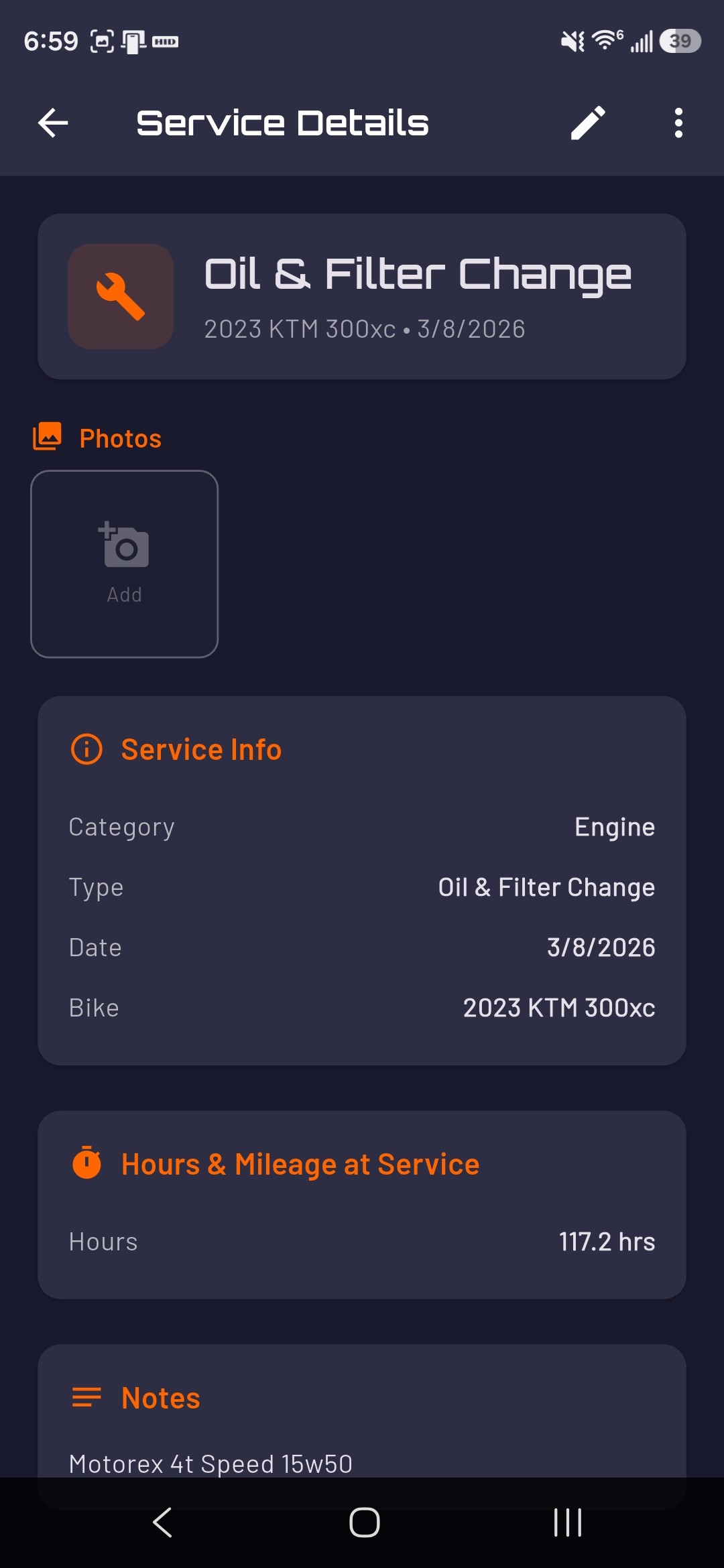Select the Oil & Filter Change title
724x1568 pixels.
point(416,273)
